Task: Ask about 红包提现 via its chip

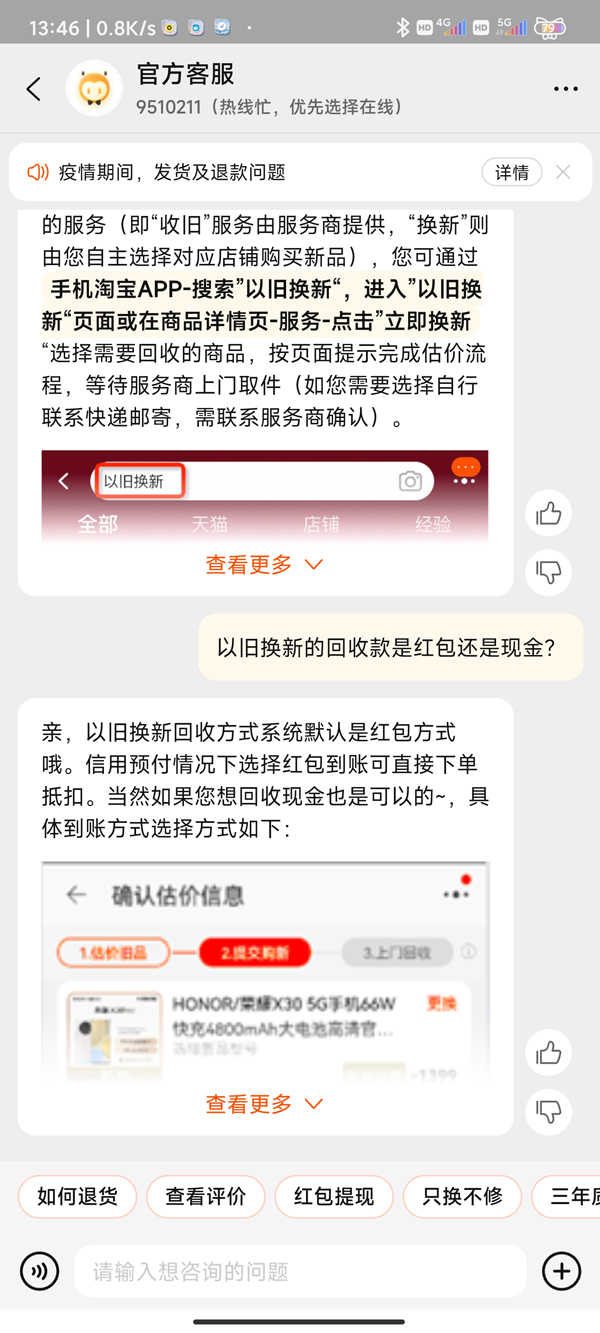Action: point(333,1196)
